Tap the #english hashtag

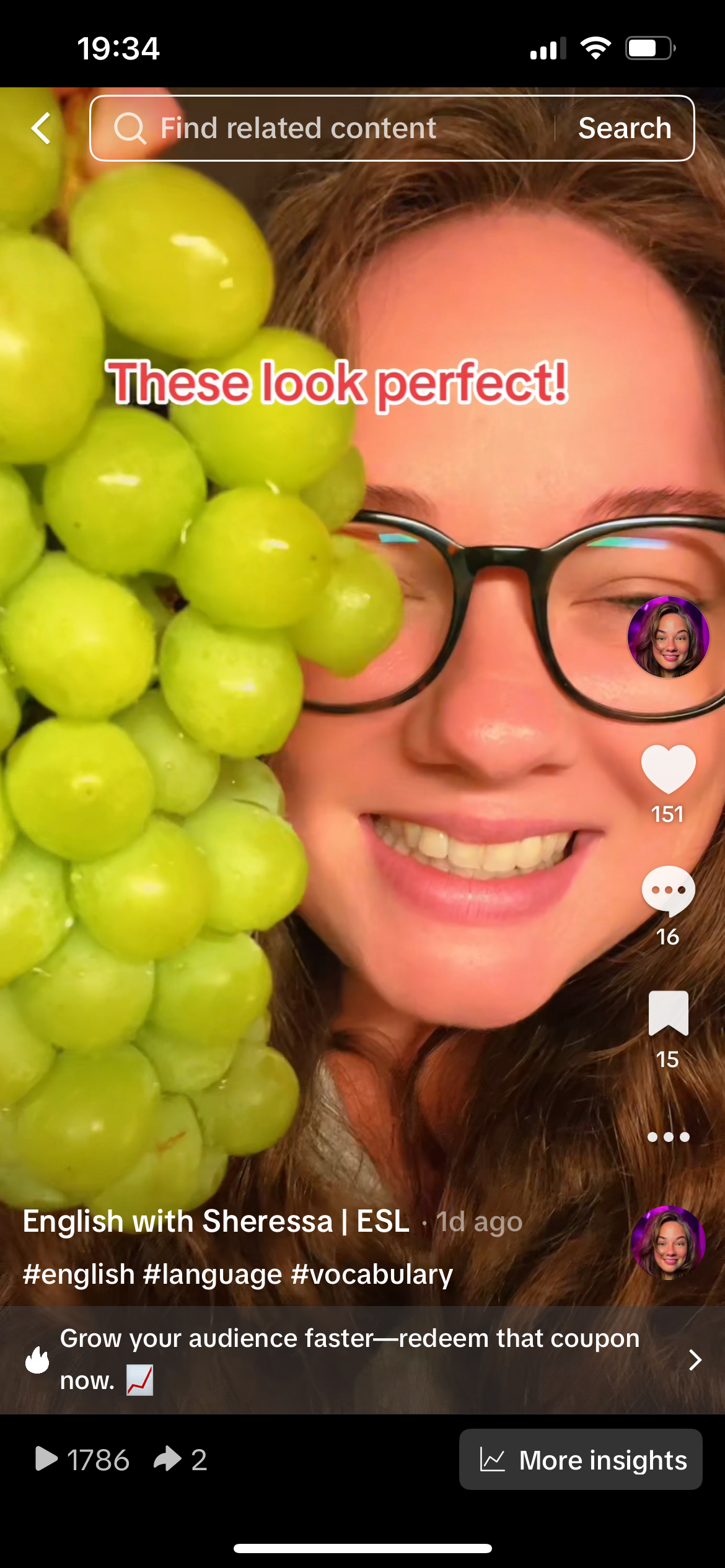(x=79, y=1274)
